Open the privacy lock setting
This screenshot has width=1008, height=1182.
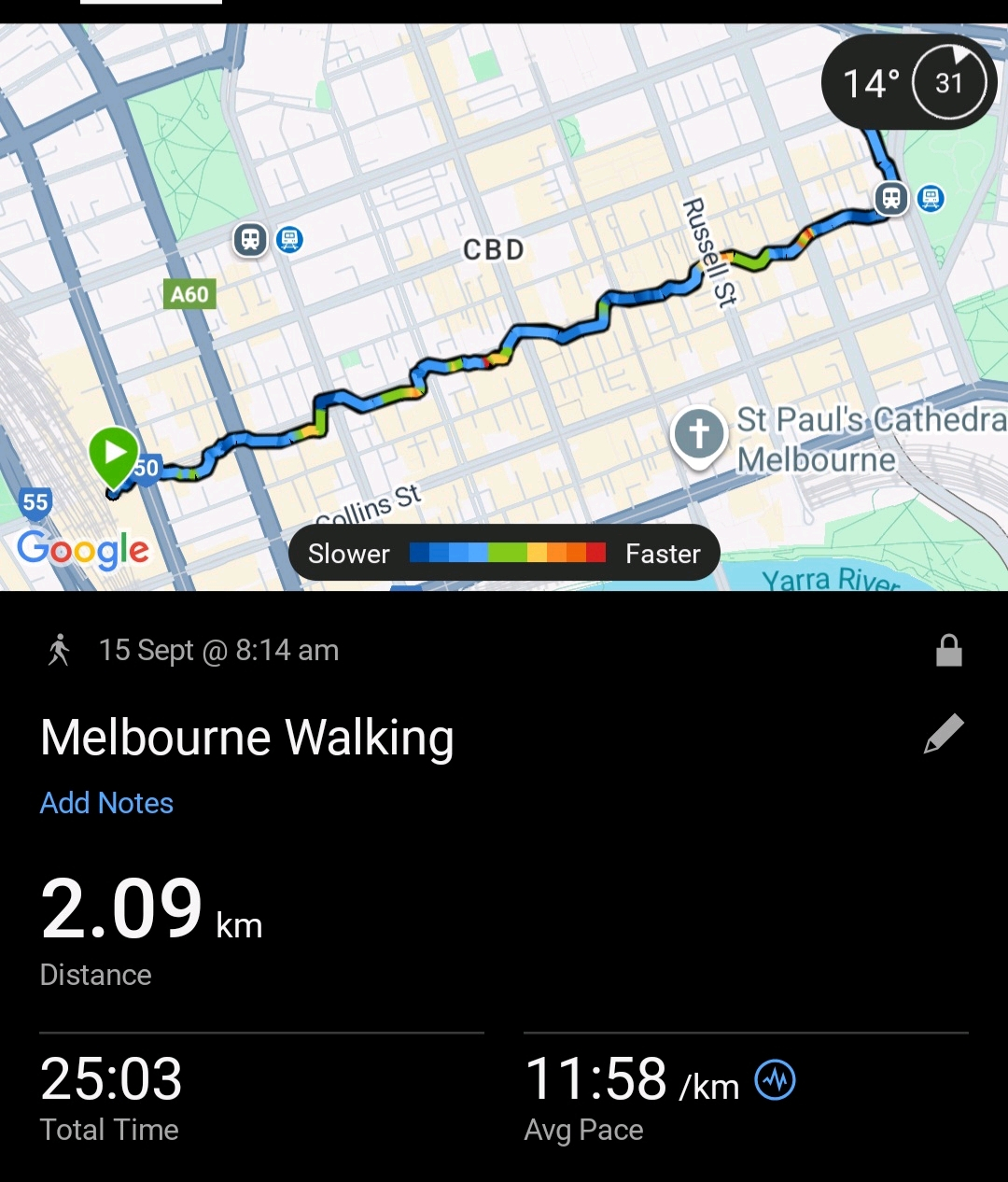[948, 650]
